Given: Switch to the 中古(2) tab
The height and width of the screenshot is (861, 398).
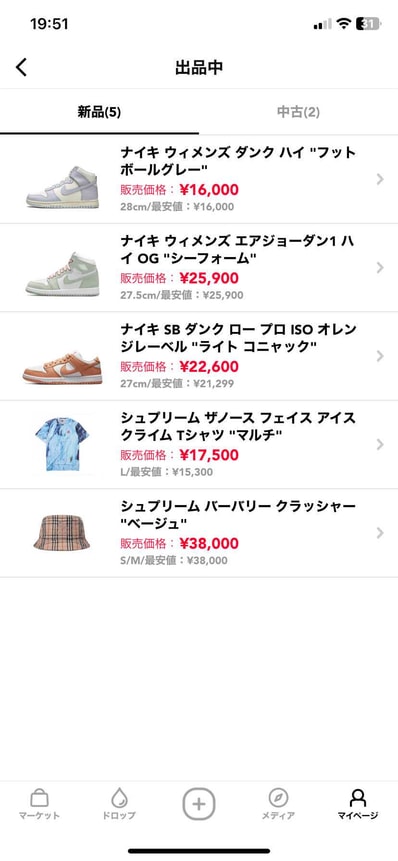Looking at the screenshot, I should (298, 112).
